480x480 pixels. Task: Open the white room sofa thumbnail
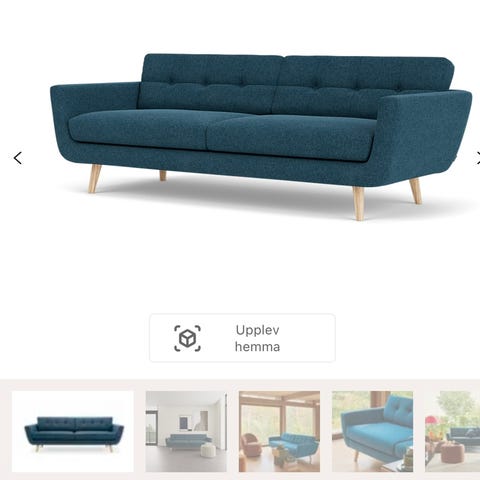(x=186, y=431)
